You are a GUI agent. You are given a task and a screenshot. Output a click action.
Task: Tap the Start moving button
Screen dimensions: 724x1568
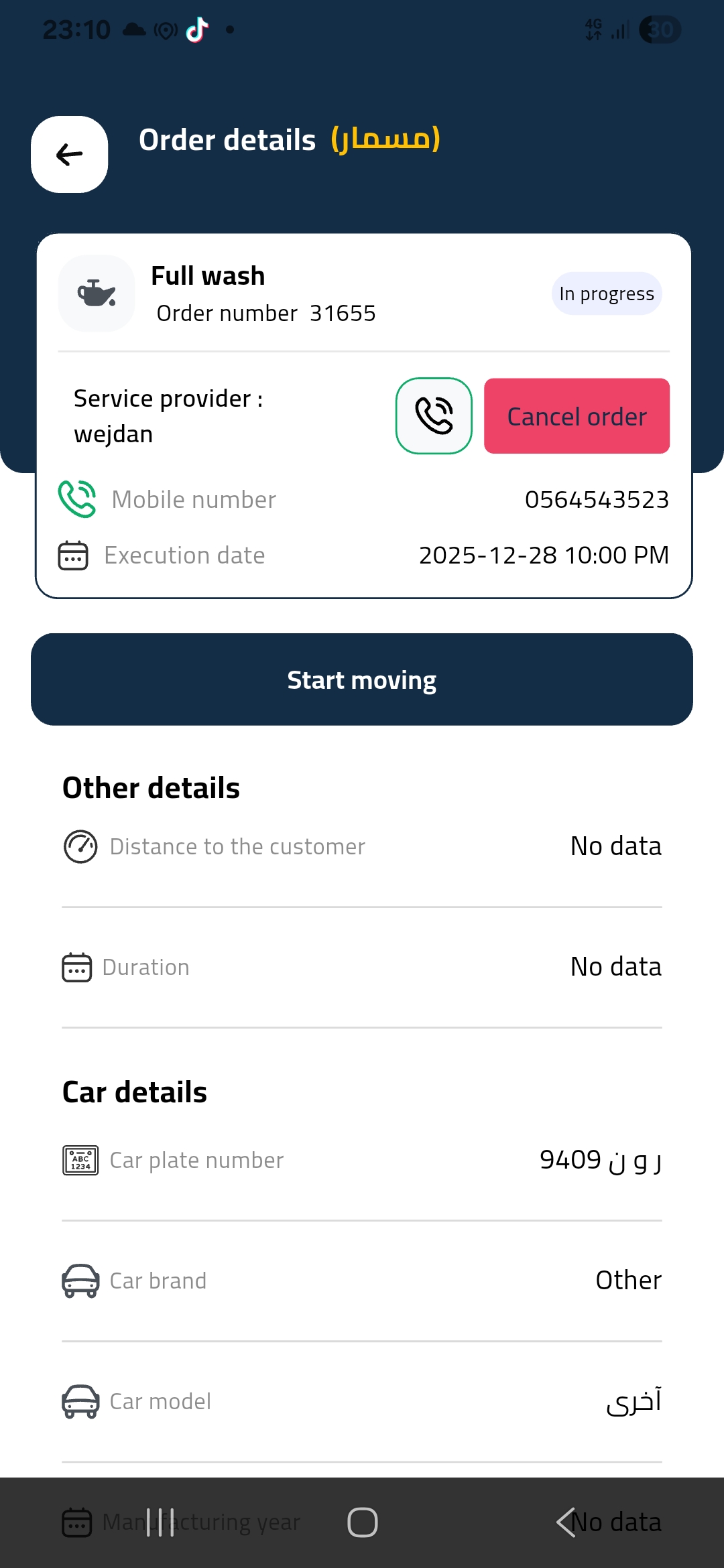coord(362,679)
